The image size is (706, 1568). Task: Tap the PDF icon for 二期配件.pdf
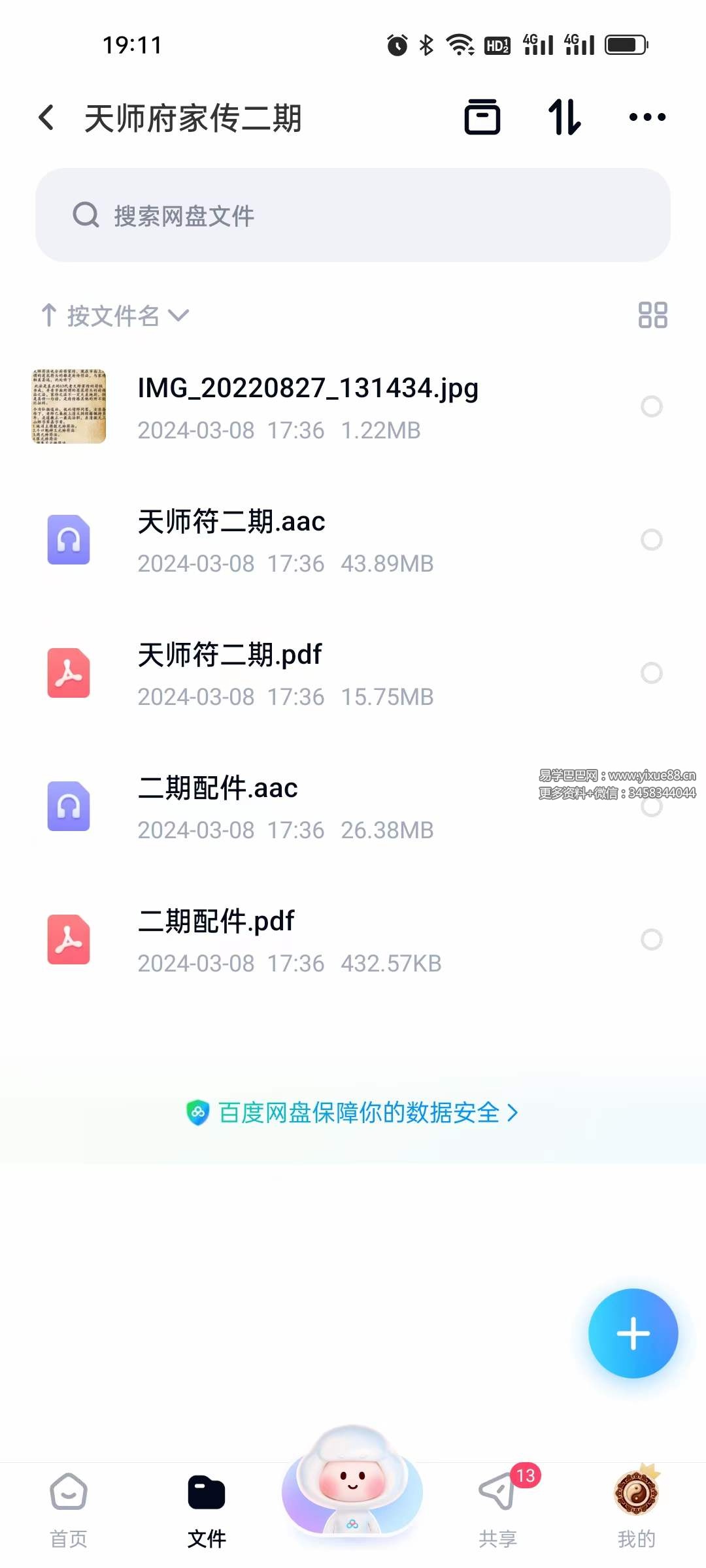tap(69, 940)
